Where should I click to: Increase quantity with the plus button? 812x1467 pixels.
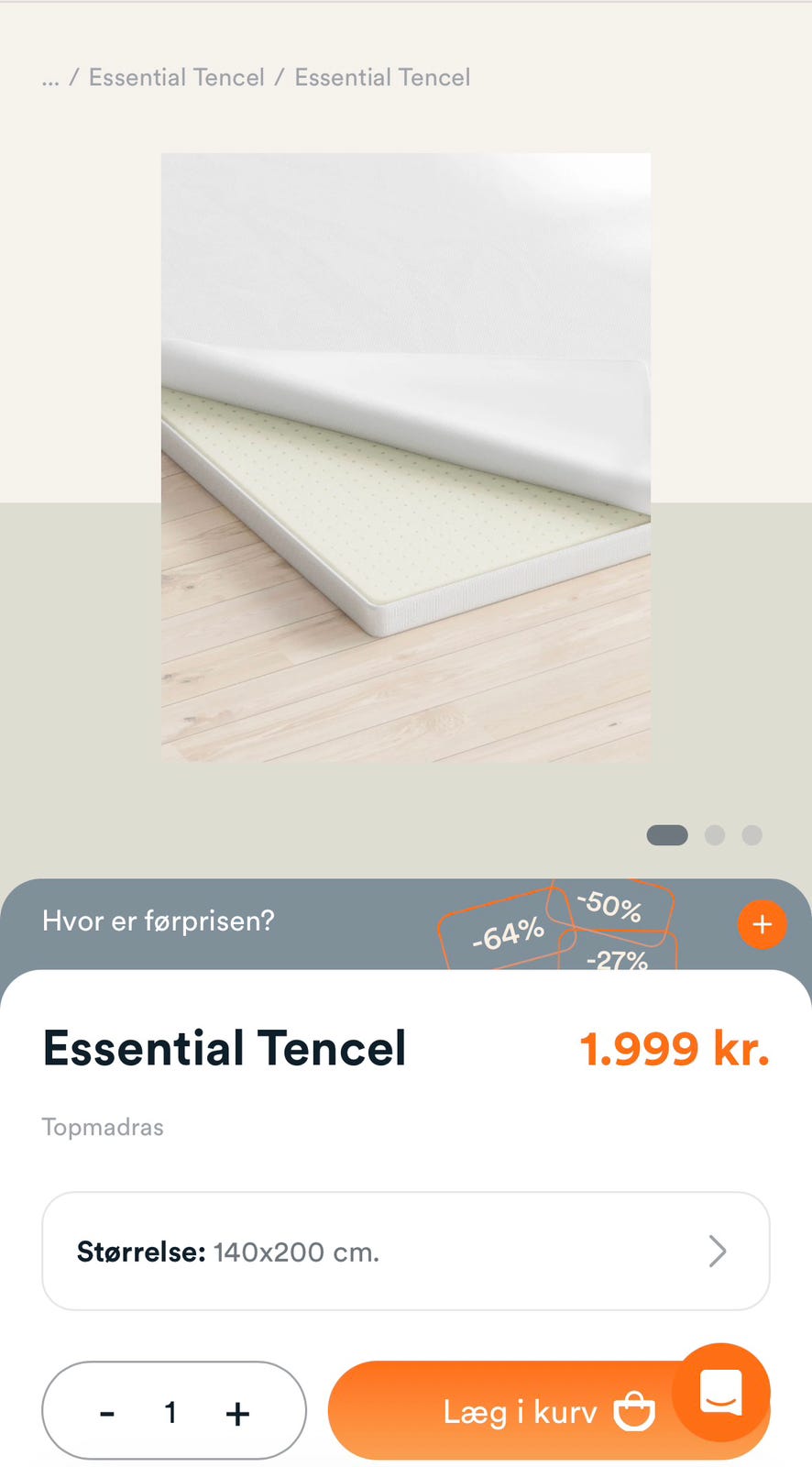(x=237, y=1413)
